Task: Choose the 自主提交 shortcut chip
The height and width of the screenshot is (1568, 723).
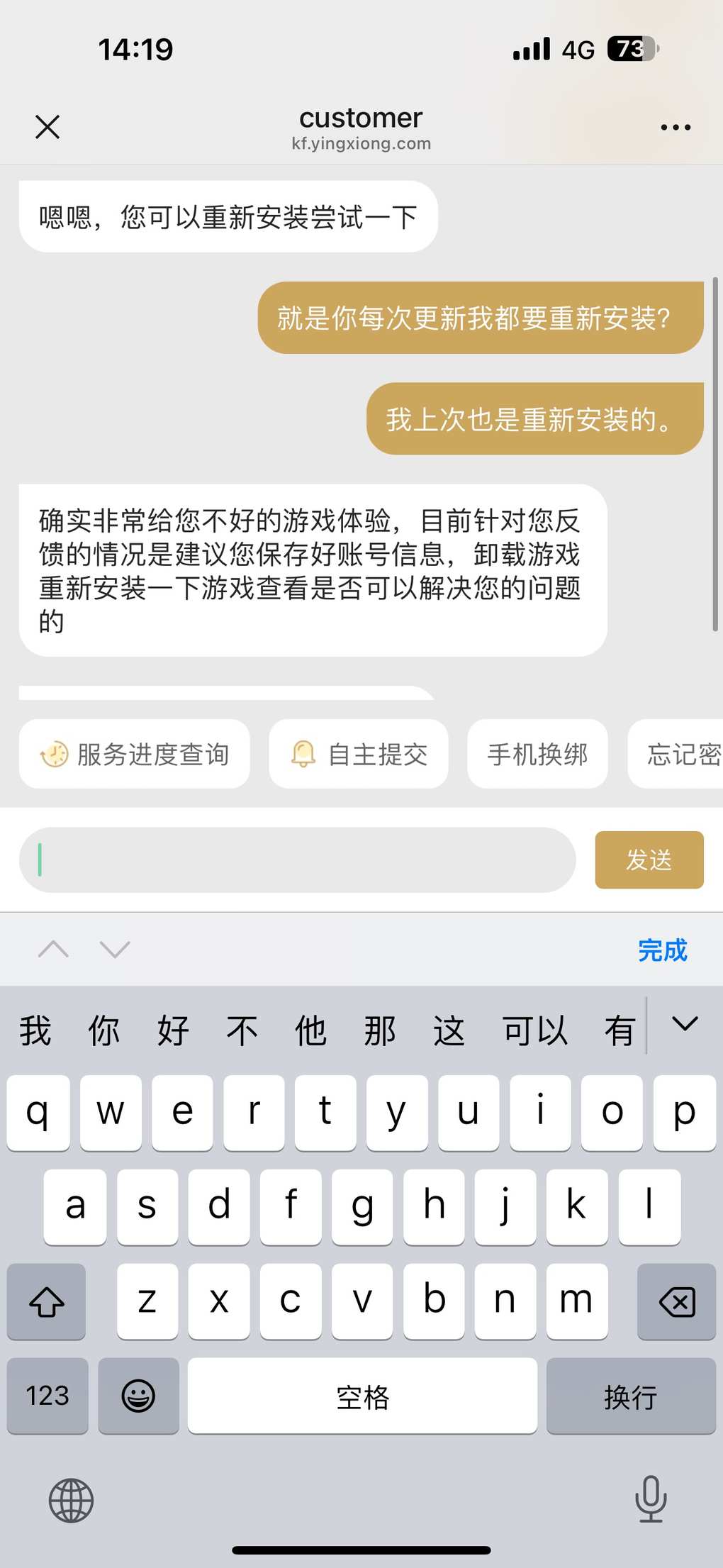Action: (359, 754)
